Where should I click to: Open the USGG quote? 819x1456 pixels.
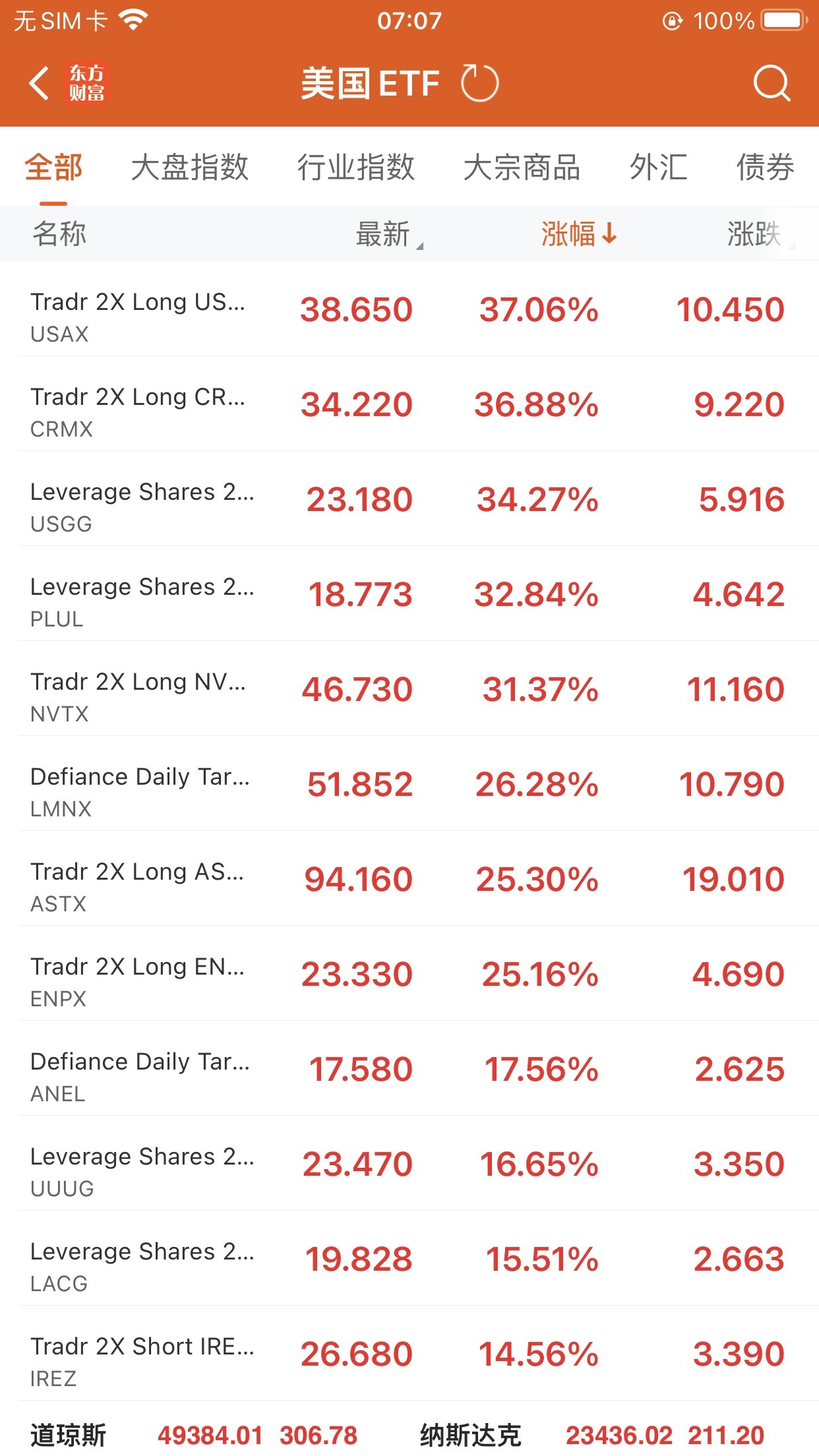[x=409, y=499]
